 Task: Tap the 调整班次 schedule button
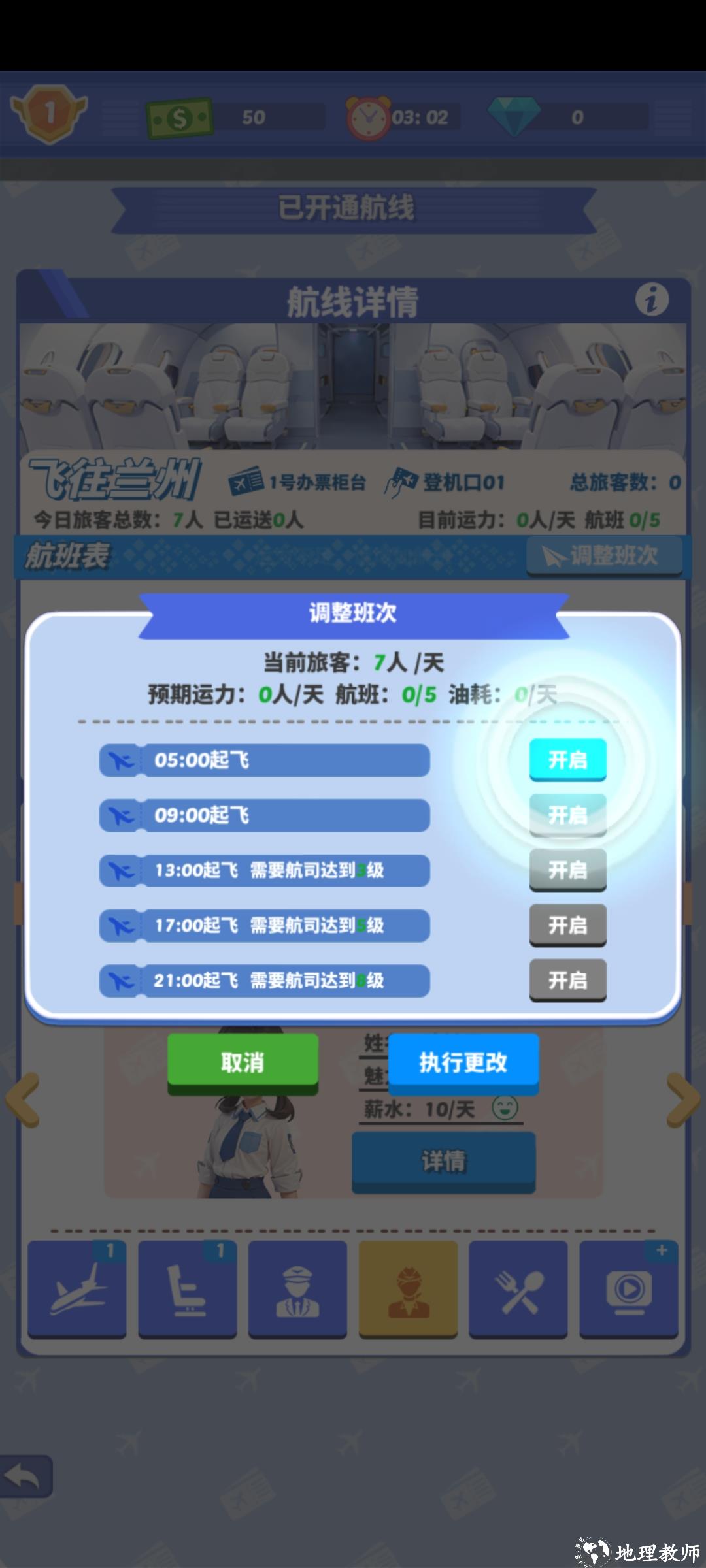pos(604,557)
